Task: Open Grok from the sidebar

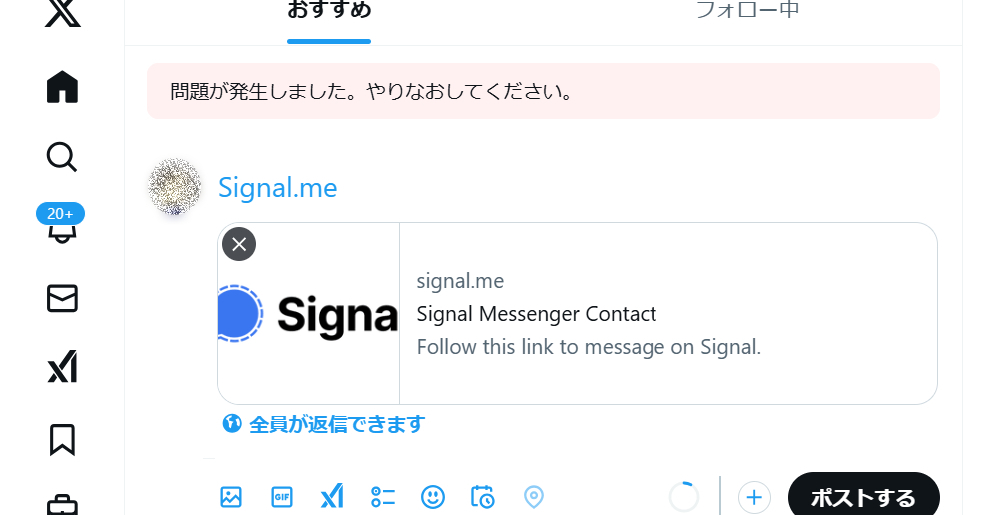Action: pyautogui.click(x=62, y=369)
